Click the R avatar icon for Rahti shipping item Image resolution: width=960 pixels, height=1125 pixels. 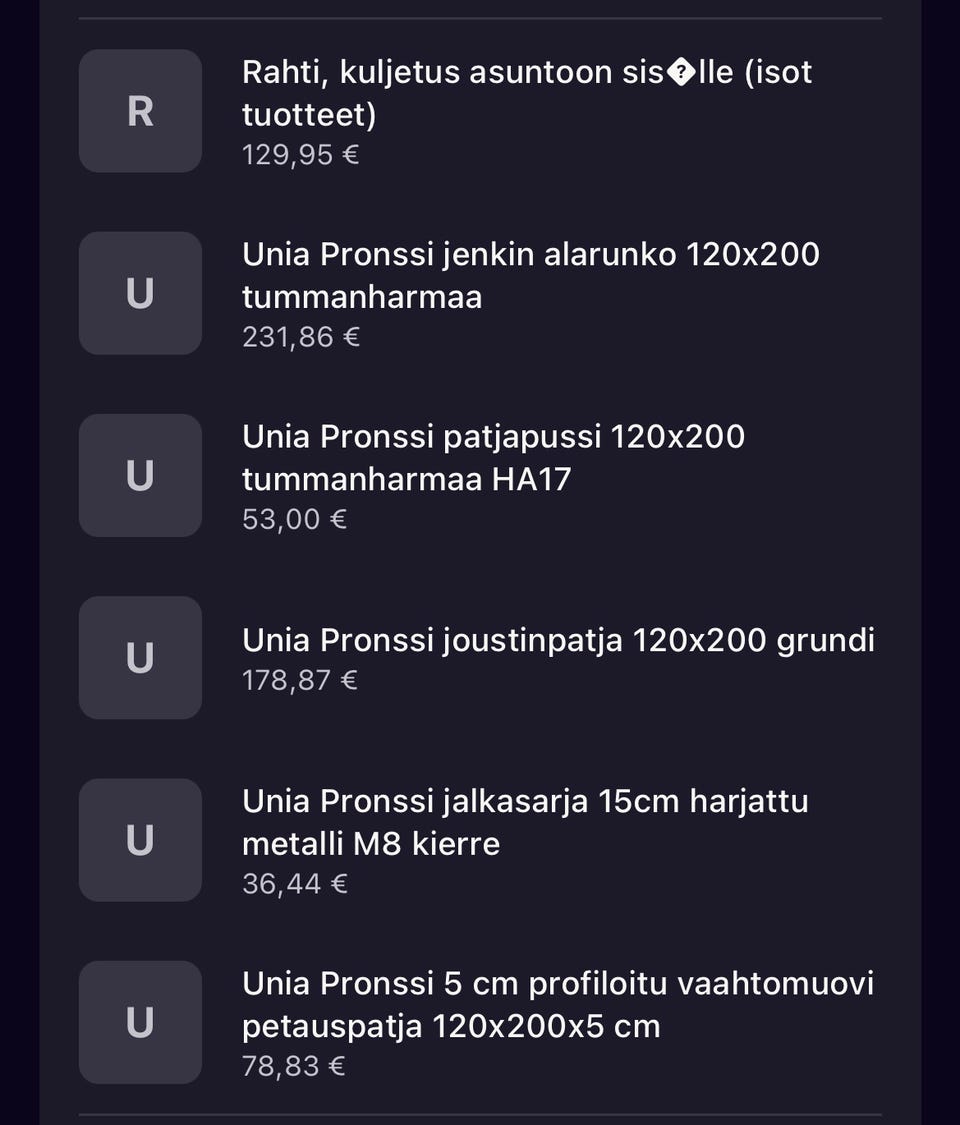tap(140, 110)
